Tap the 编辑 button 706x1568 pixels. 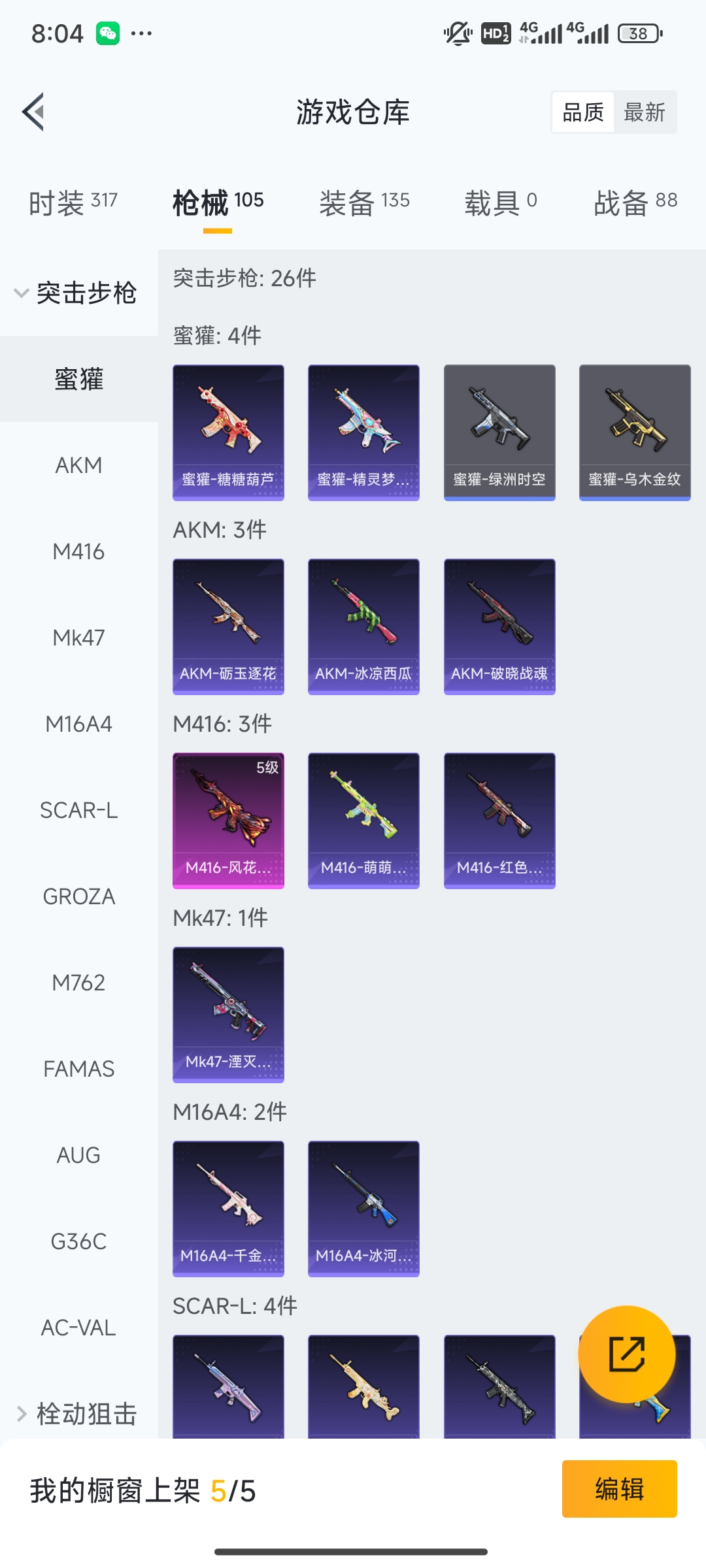tap(619, 1489)
